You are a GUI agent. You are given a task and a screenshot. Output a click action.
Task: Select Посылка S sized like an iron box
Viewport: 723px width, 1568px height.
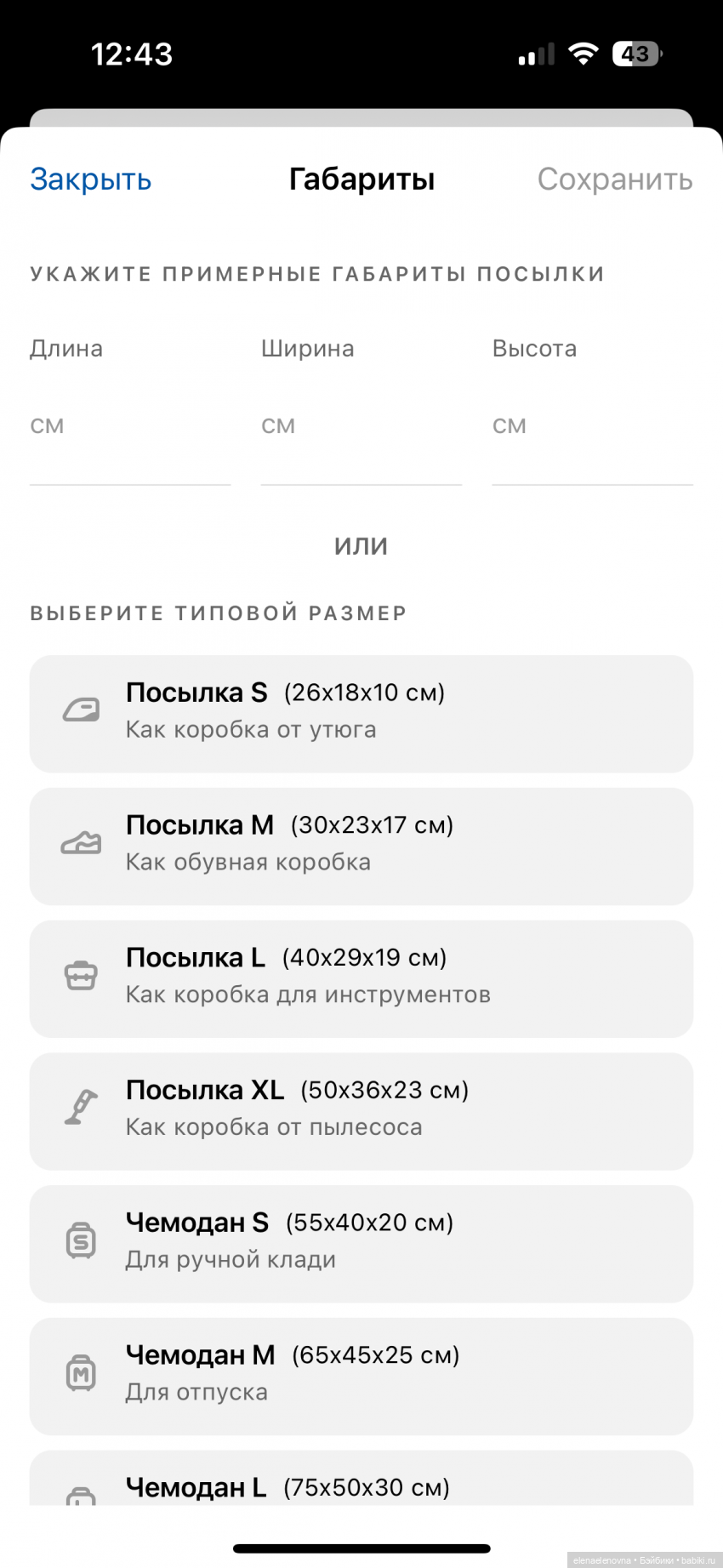[361, 713]
